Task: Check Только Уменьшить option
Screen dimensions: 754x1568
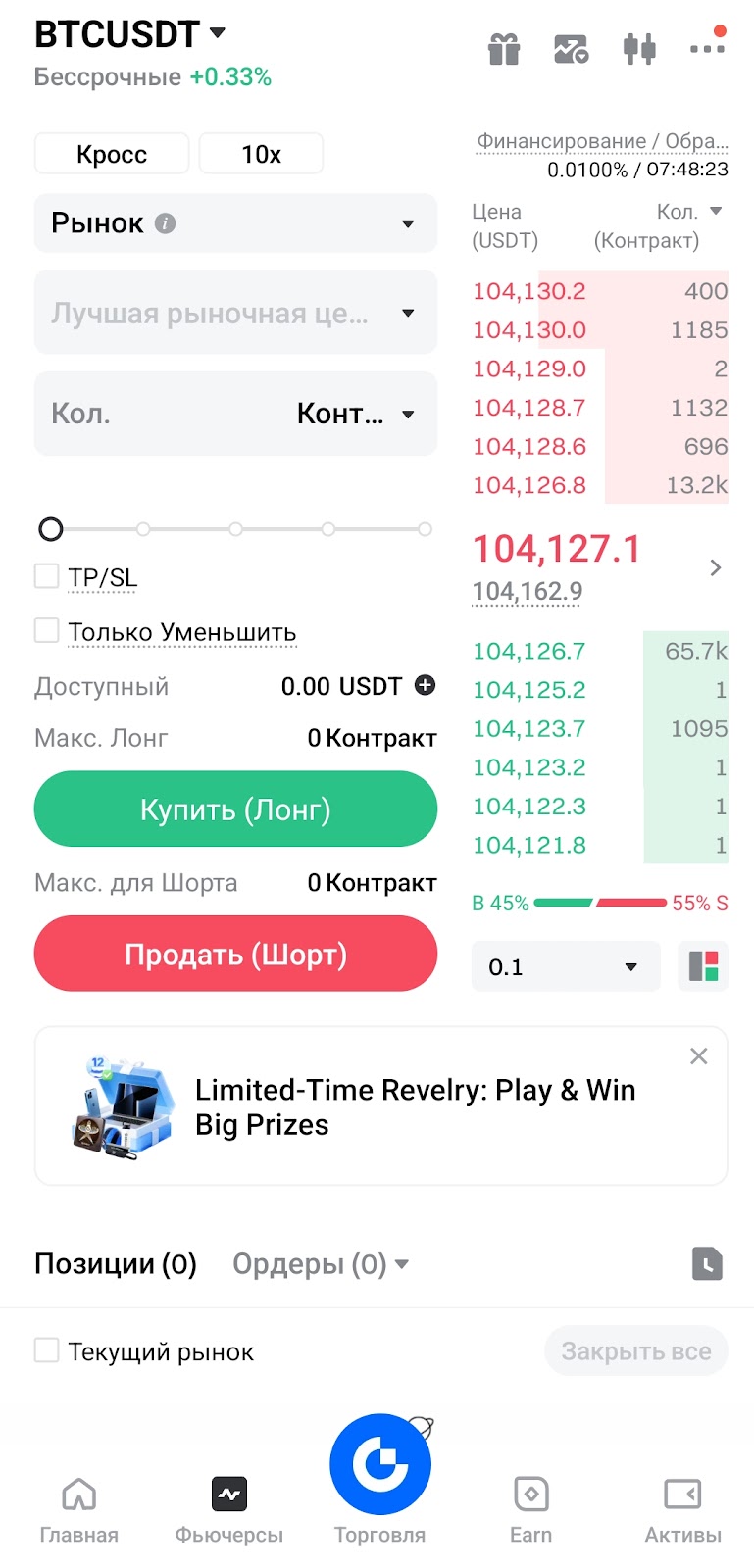Action: pos(47,630)
